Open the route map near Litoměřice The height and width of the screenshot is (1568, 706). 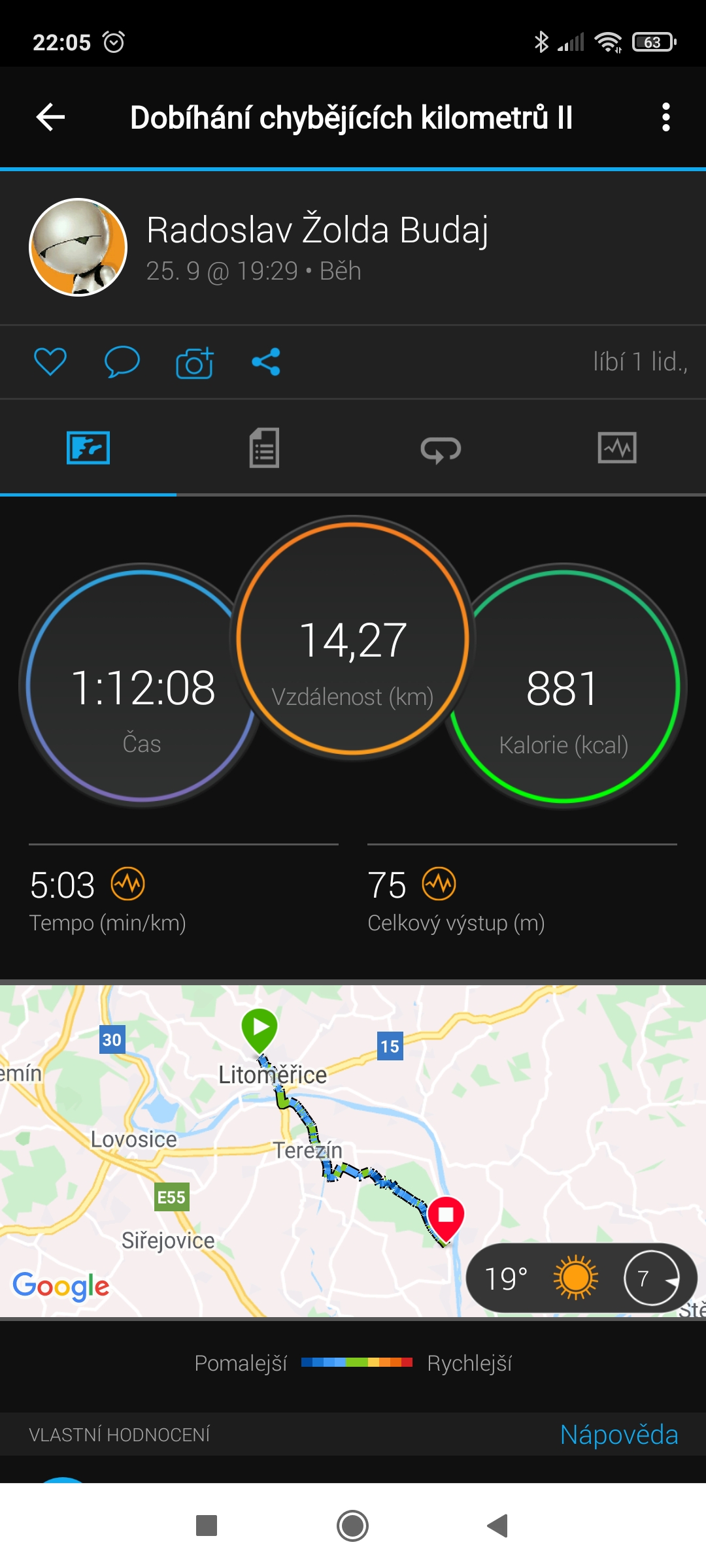pos(353,1151)
